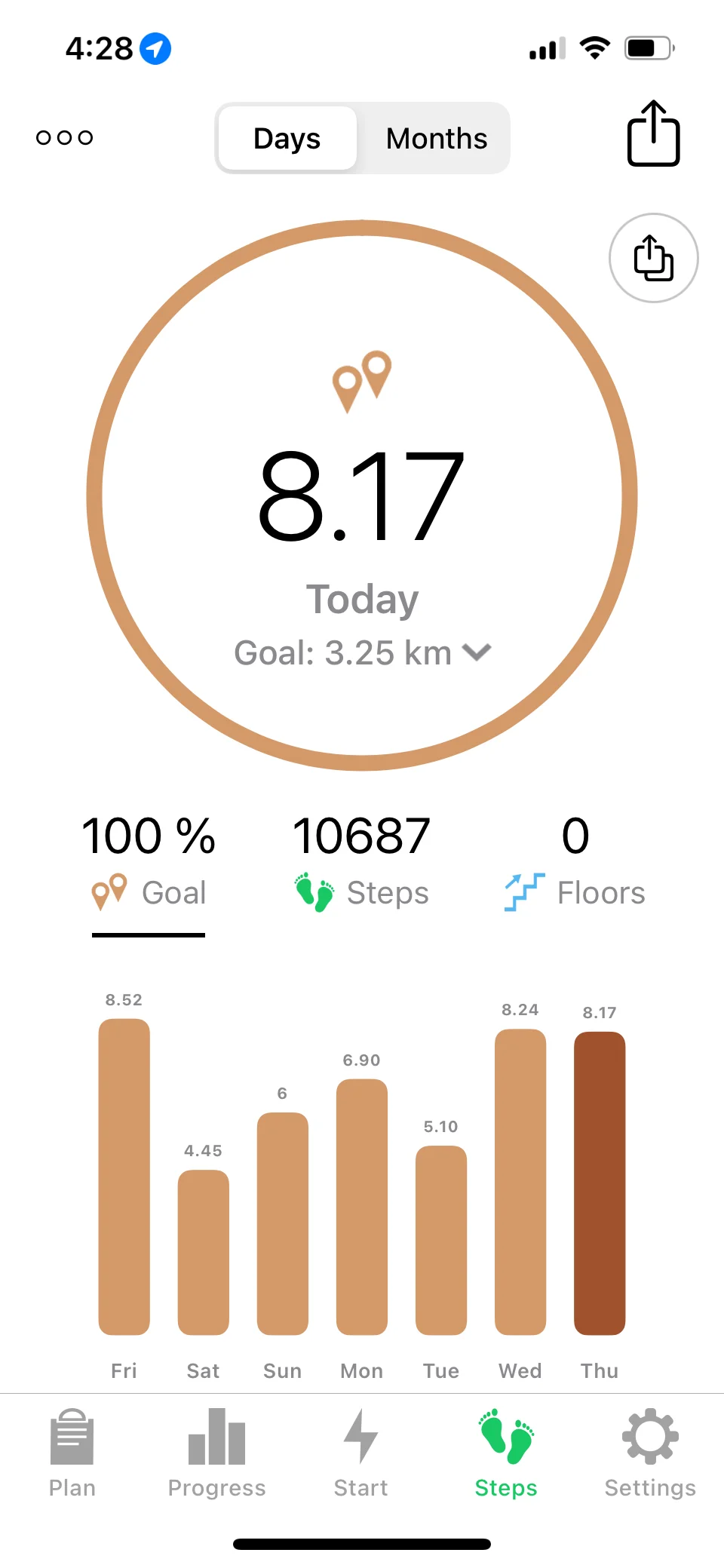Viewport: 724px width, 1568px height.
Task: Share via the top-right share icon
Action: coord(653,134)
